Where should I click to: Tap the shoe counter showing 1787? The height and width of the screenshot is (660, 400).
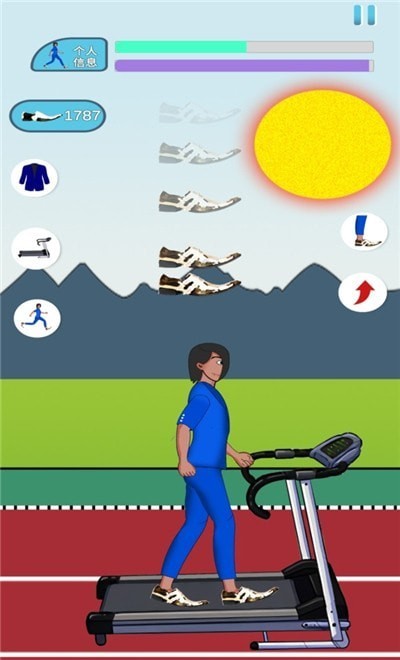58,116
